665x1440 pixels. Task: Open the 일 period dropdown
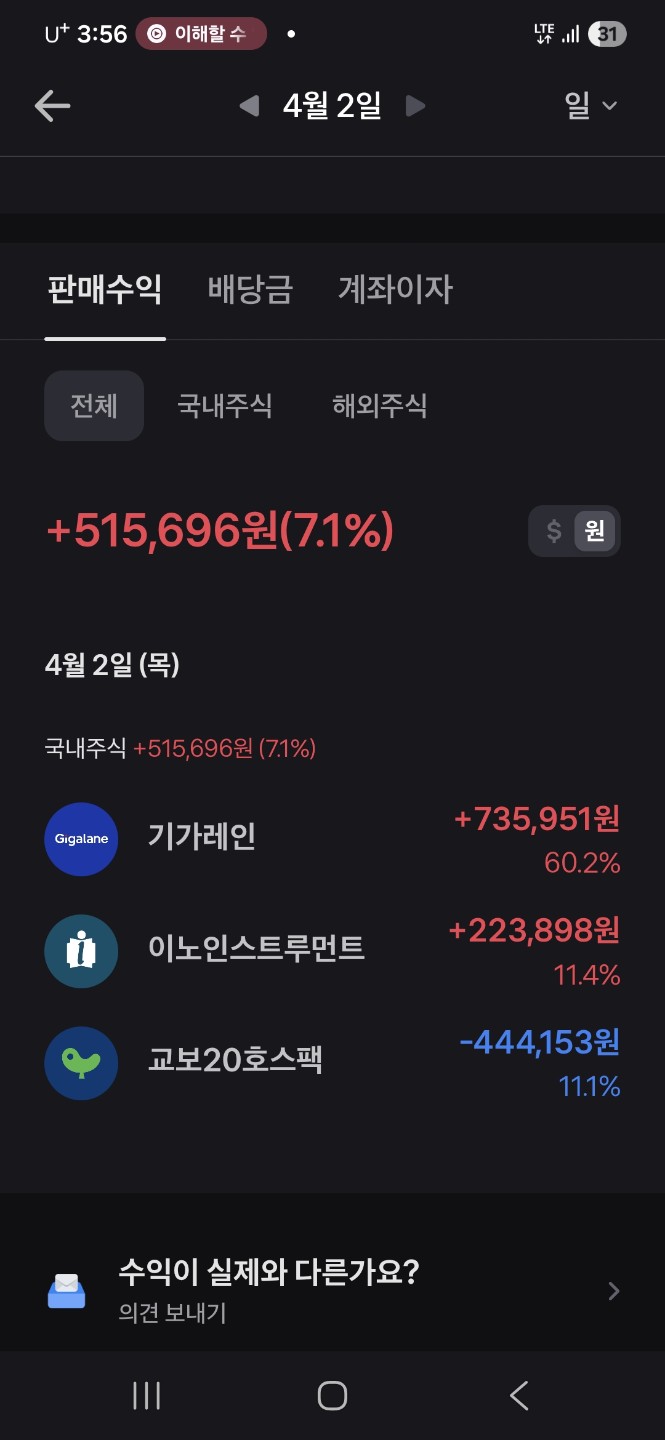tap(591, 106)
